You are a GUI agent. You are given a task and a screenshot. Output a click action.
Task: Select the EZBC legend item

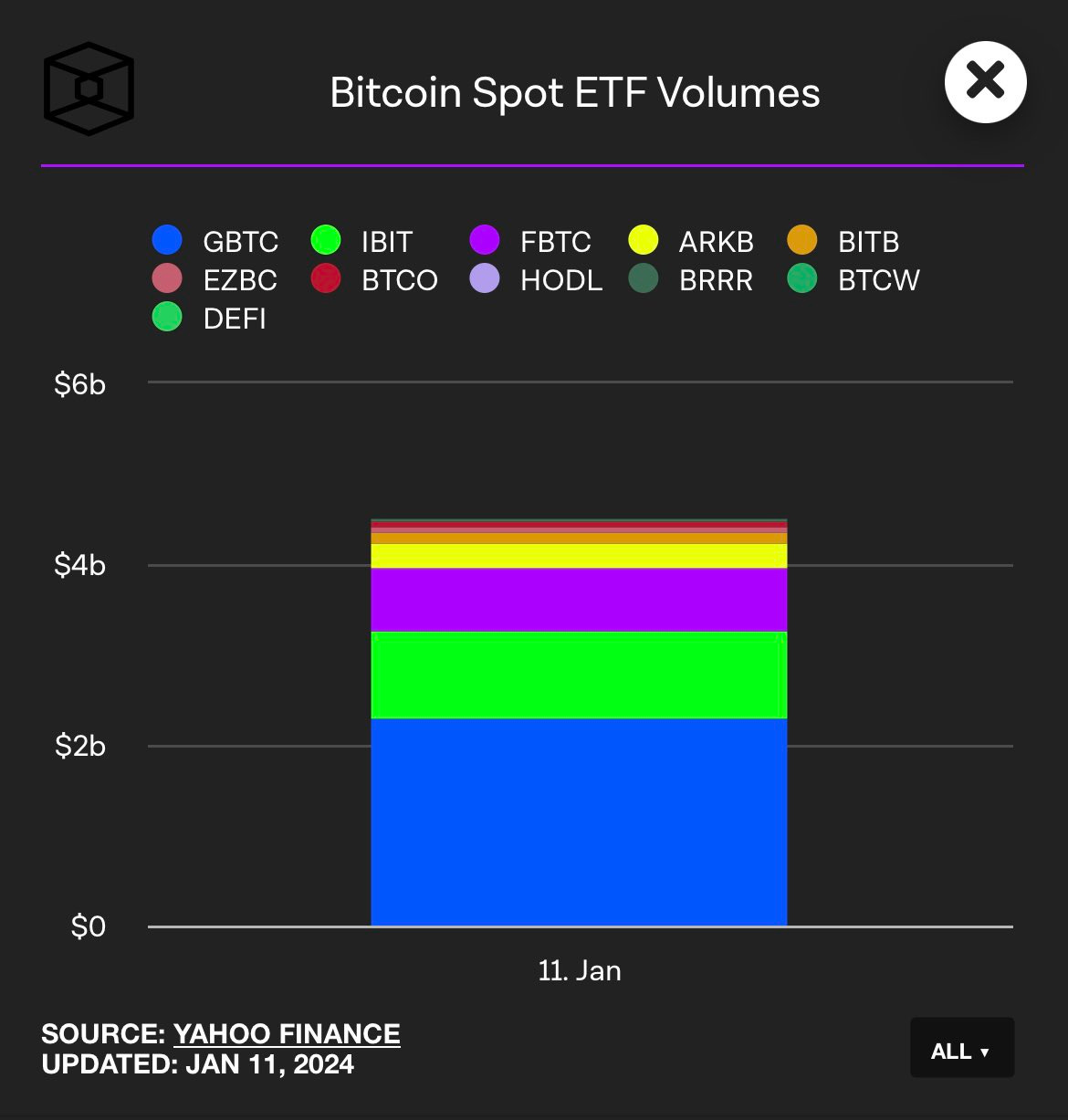click(216, 280)
